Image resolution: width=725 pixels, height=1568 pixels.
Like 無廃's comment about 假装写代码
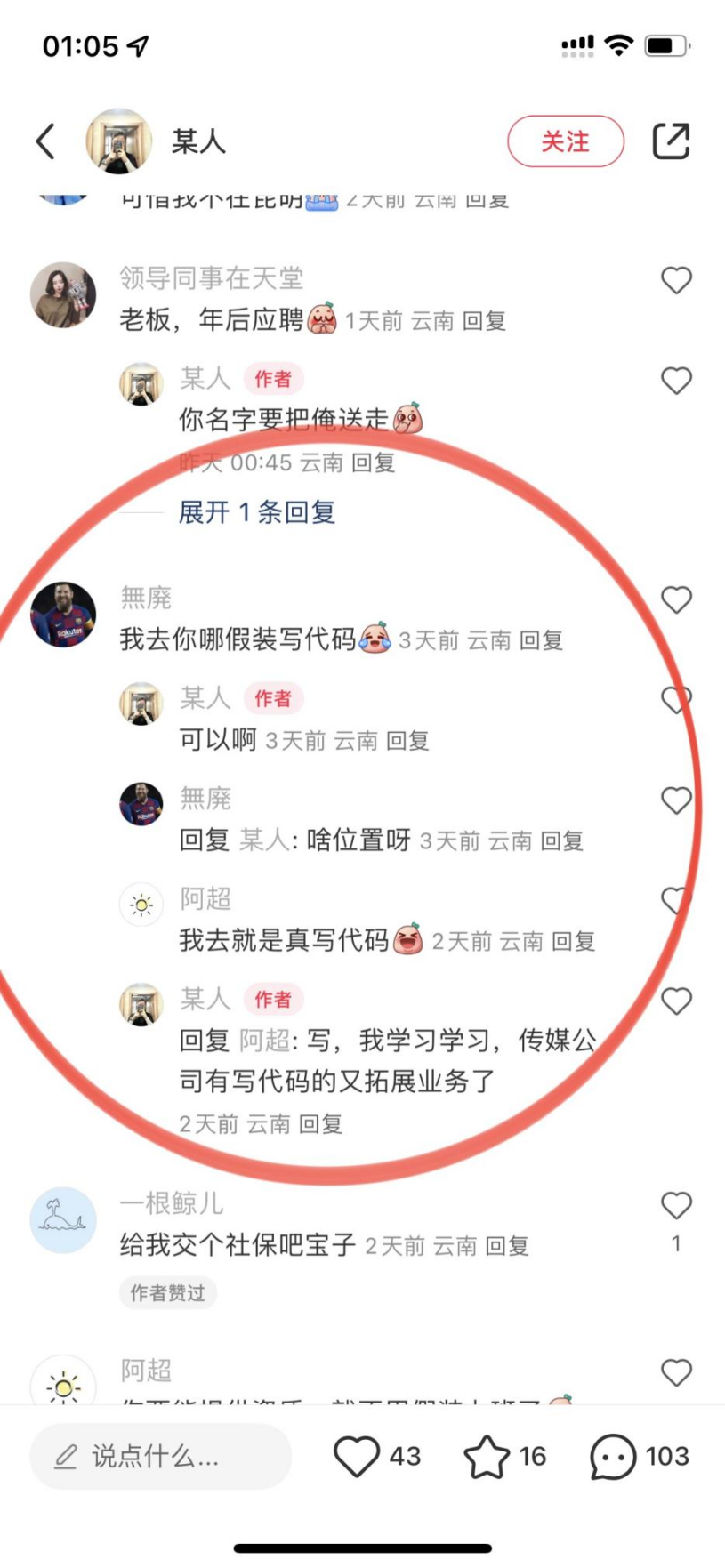(676, 600)
